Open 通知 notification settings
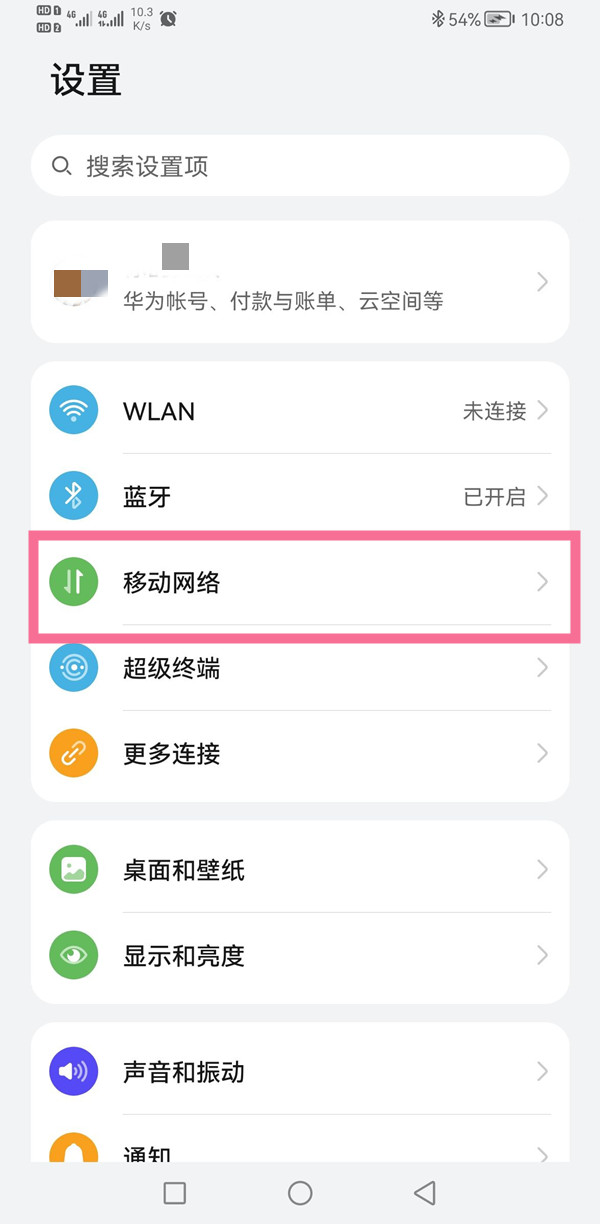The width and height of the screenshot is (600, 1224). 300,1148
